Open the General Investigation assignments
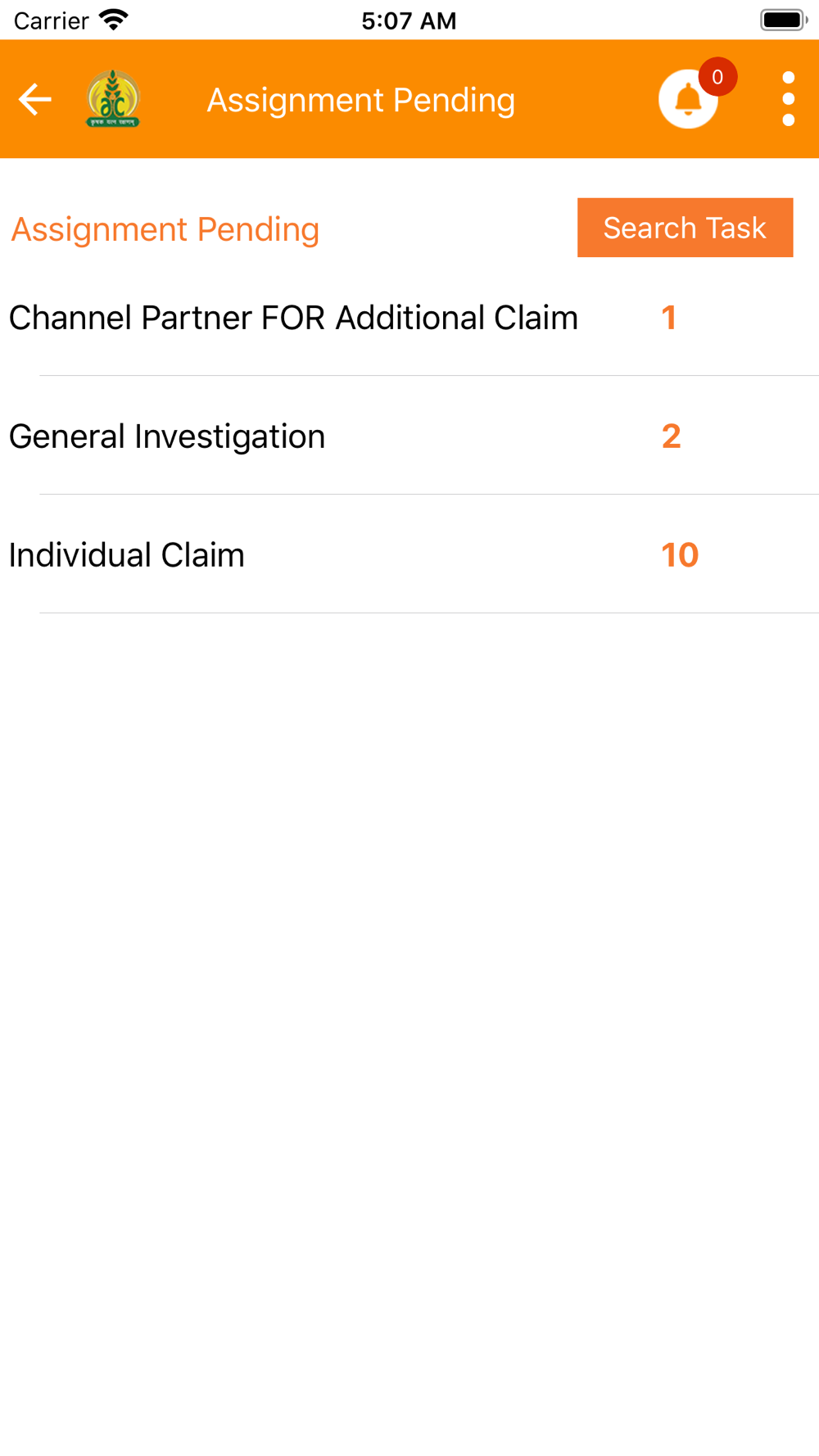This screenshot has height=1456, width=819. coord(409,436)
